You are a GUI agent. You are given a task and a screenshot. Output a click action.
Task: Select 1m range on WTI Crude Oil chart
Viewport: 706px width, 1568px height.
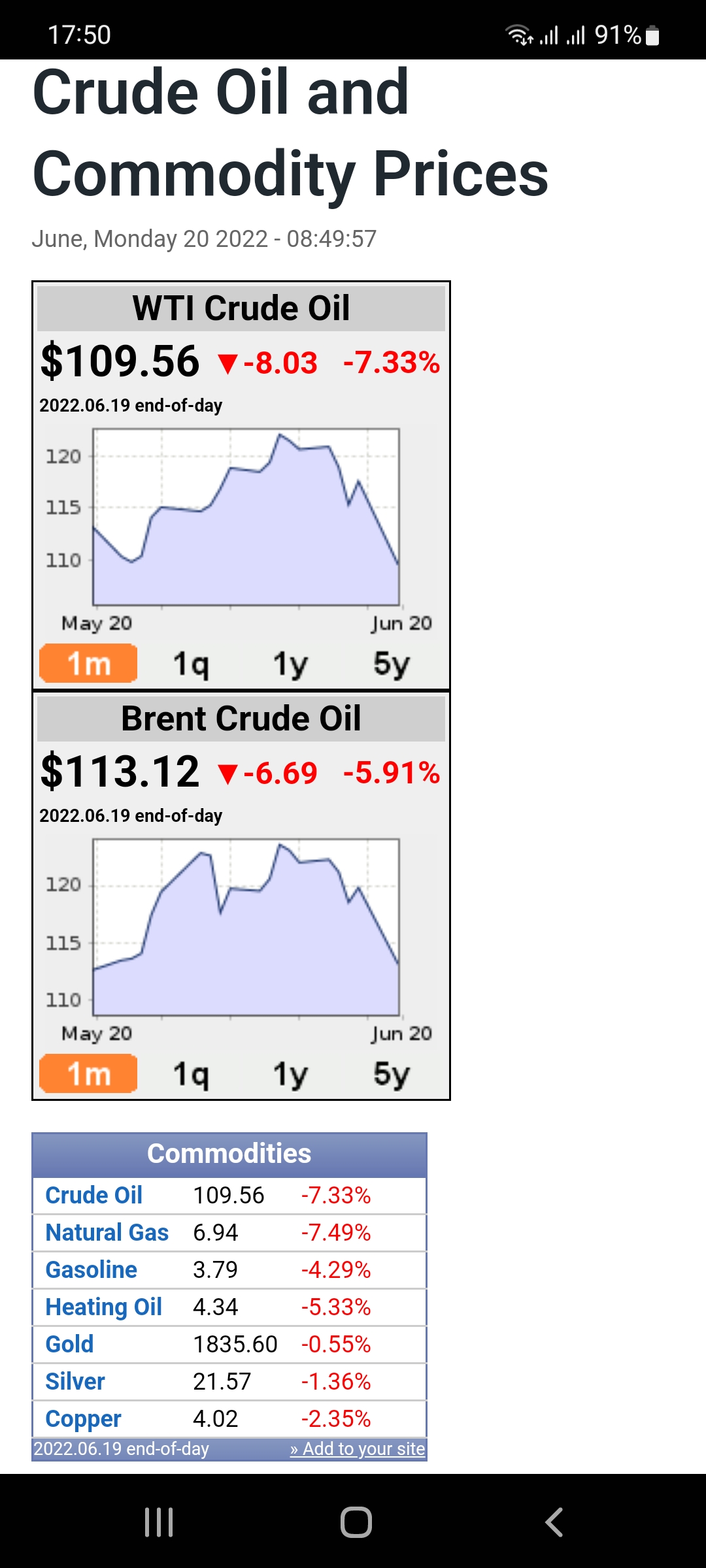pyautogui.click(x=89, y=664)
